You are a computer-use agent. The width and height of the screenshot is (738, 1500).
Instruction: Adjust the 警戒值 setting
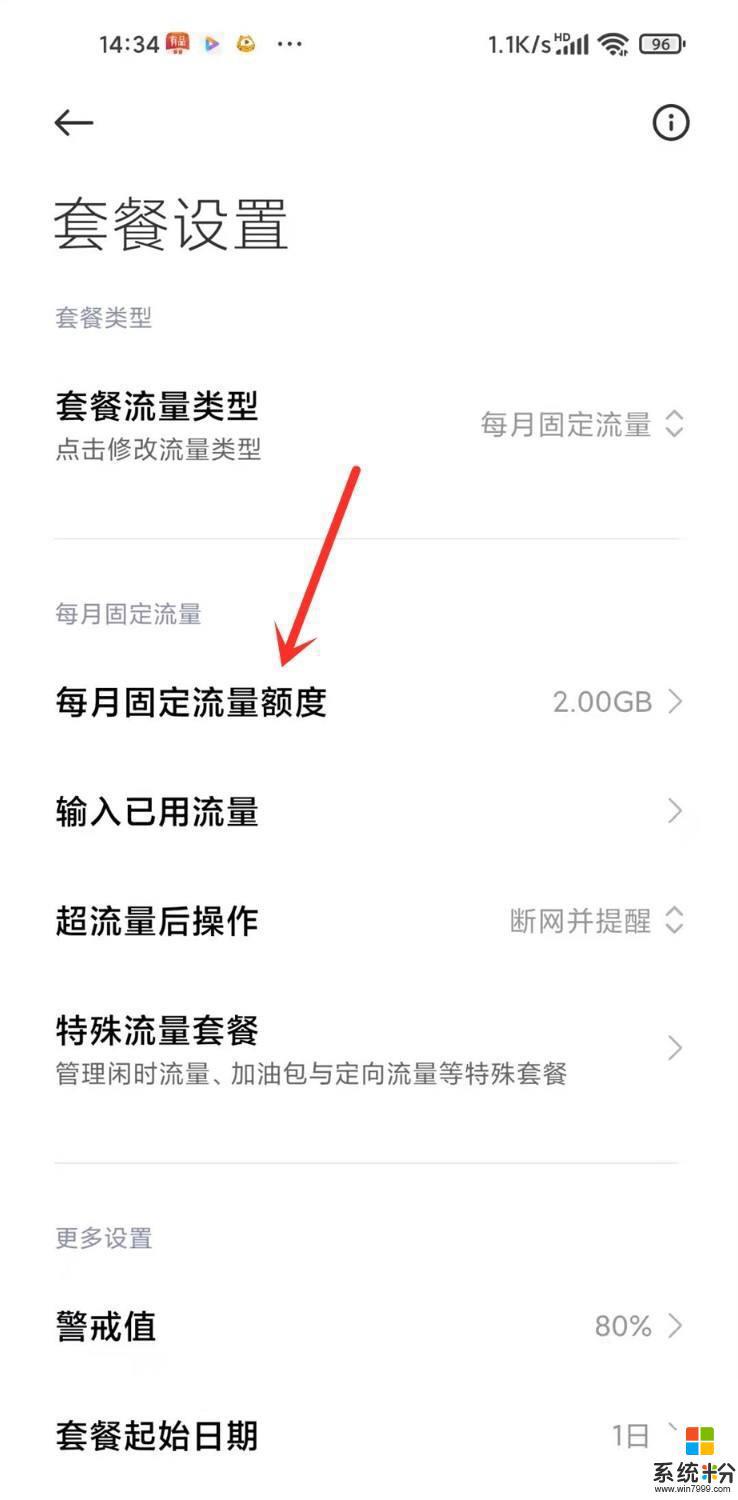click(x=368, y=1327)
